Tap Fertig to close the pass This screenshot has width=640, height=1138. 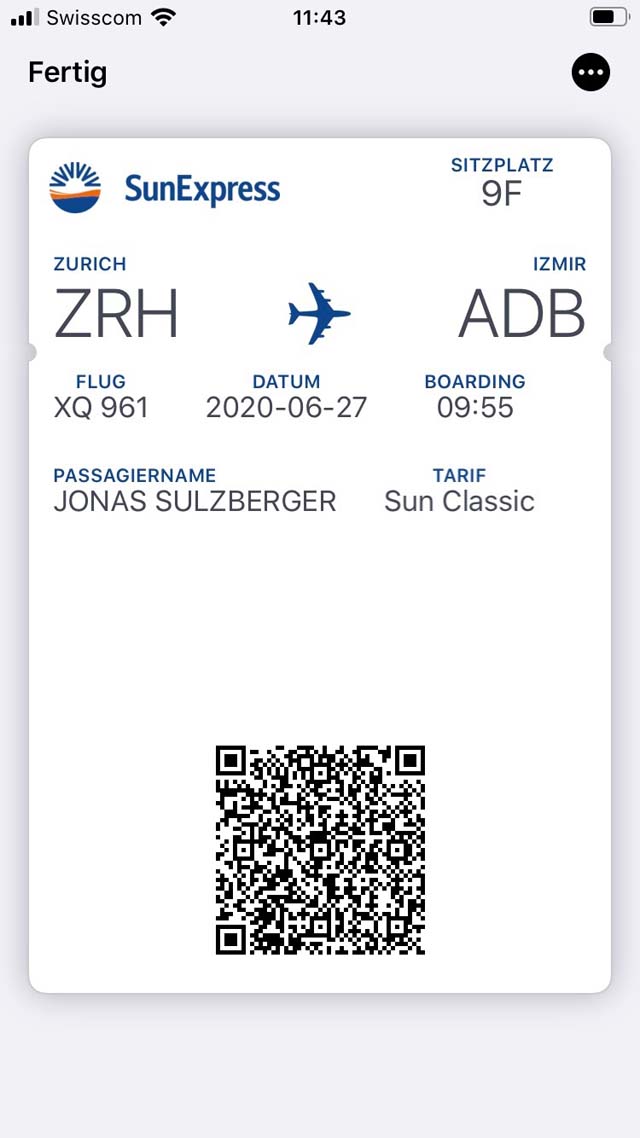[x=67, y=73]
